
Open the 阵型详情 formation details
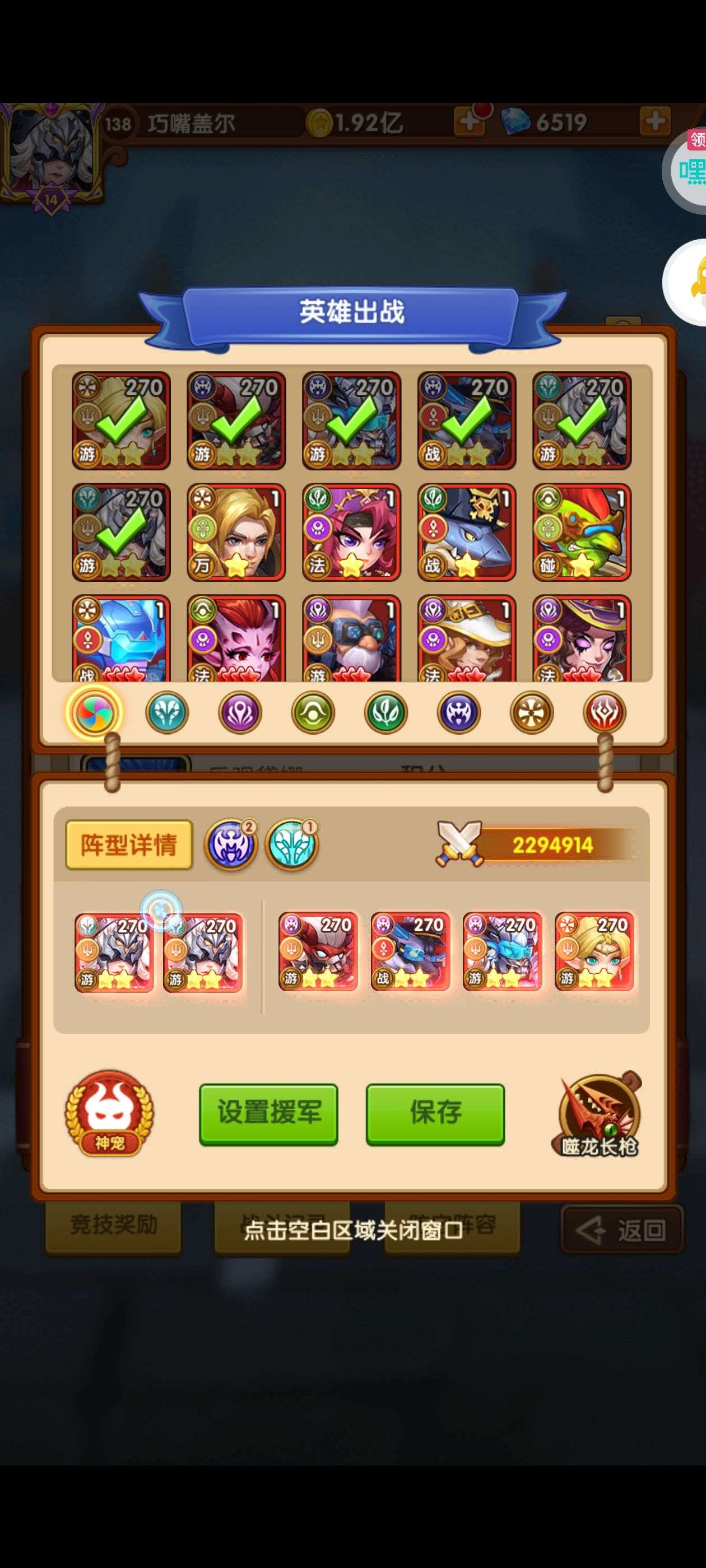129,844
